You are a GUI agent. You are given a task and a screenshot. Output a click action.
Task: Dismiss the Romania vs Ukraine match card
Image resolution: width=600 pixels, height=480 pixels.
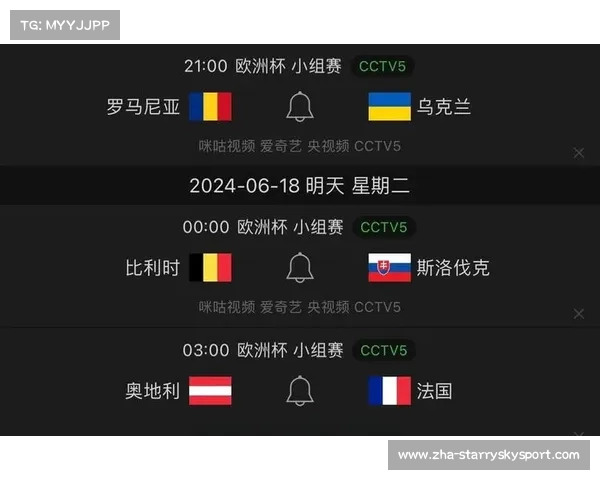point(578,153)
